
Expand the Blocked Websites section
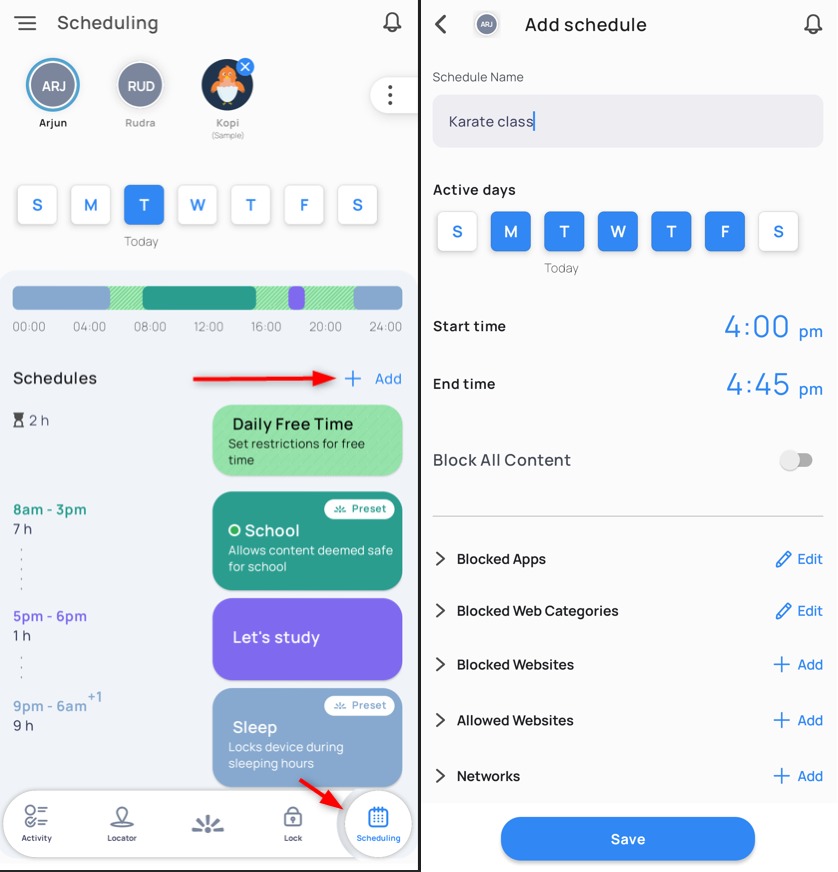[440, 665]
